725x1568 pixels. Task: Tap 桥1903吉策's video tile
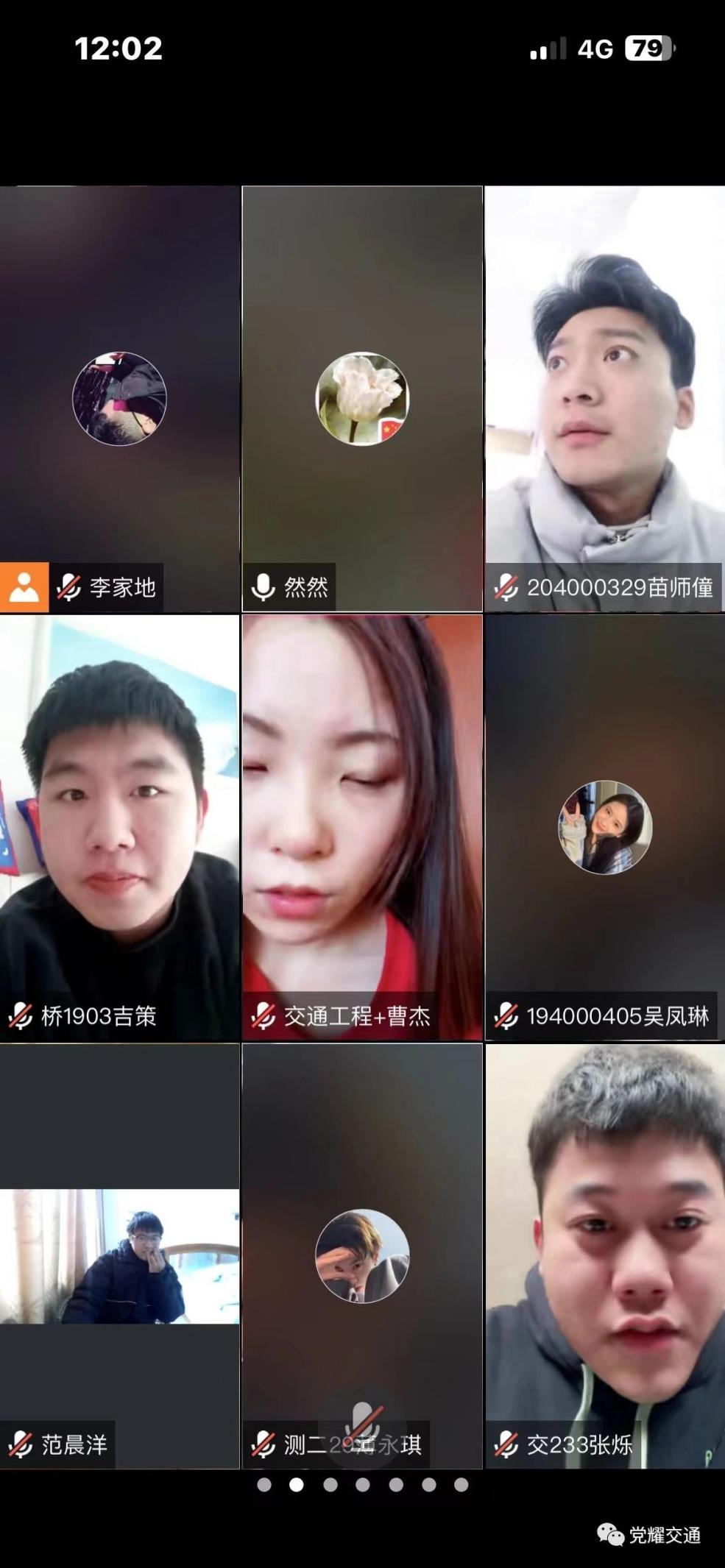[119, 827]
